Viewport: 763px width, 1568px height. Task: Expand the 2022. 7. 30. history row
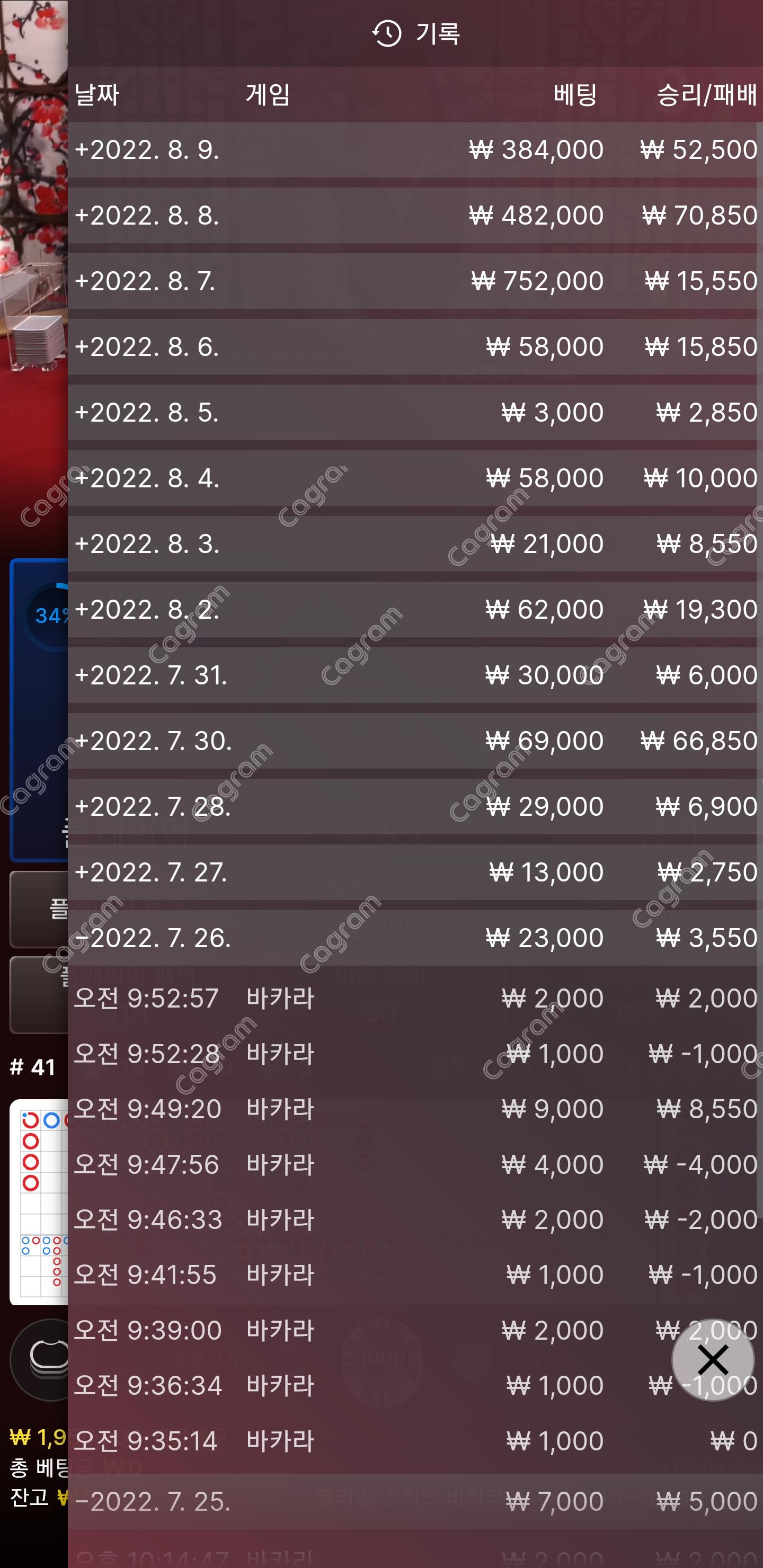tap(414, 742)
